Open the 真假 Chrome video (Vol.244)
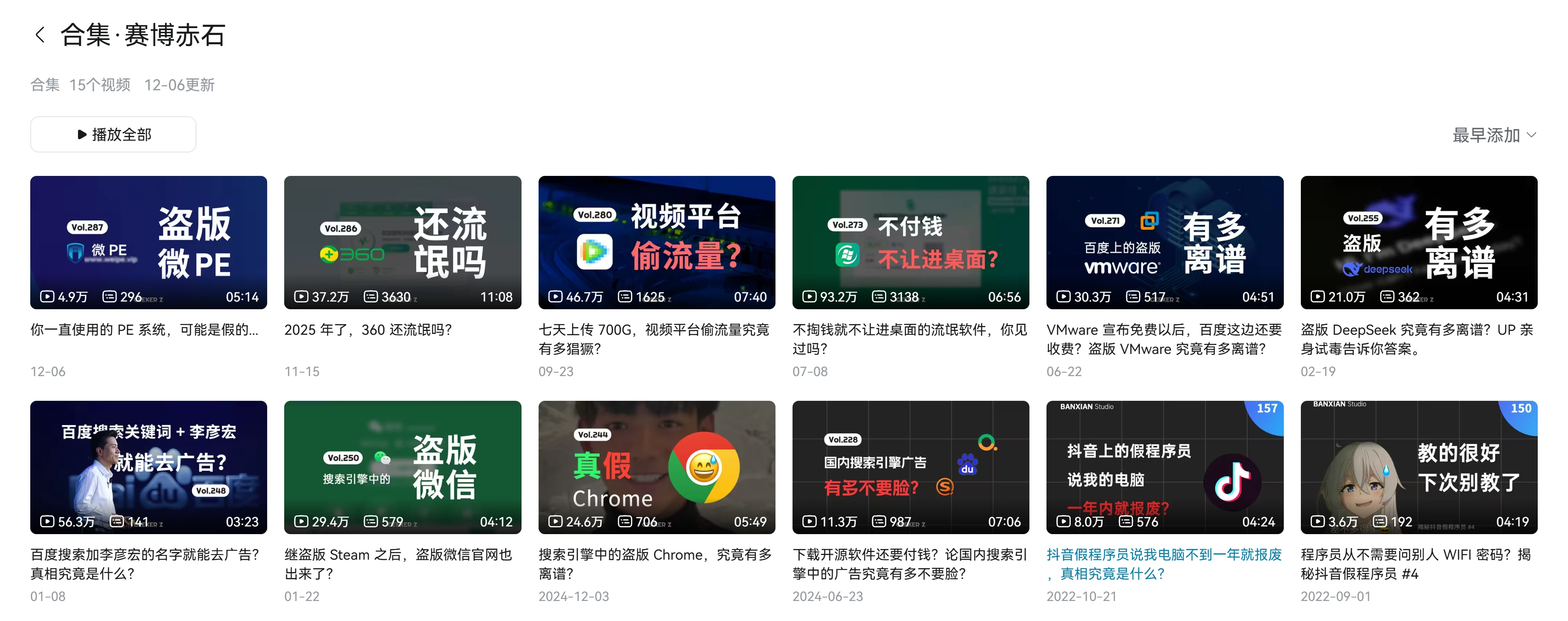The image size is (1568, 621). pos(656,466)
